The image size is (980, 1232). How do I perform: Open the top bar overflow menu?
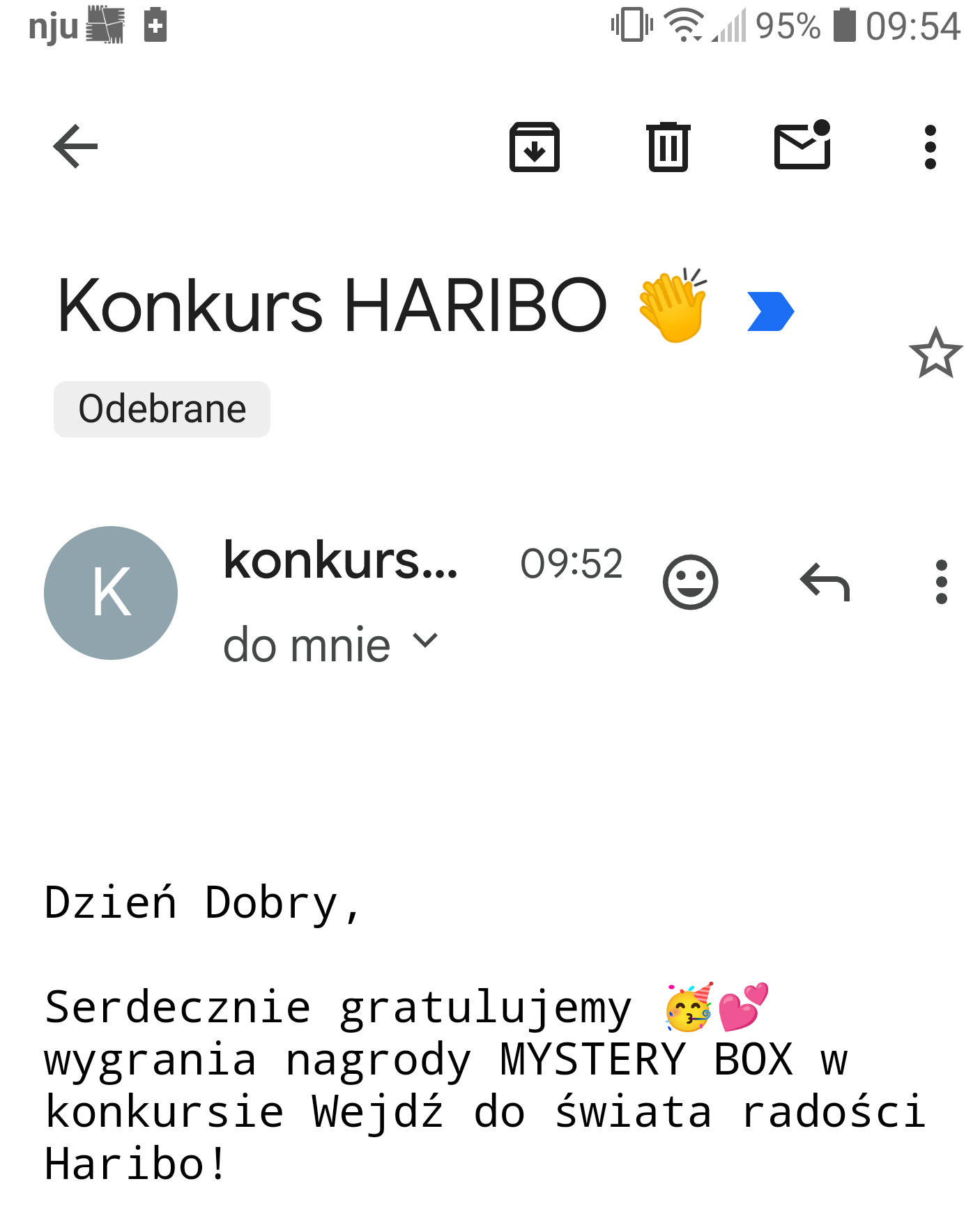point(930,146)
